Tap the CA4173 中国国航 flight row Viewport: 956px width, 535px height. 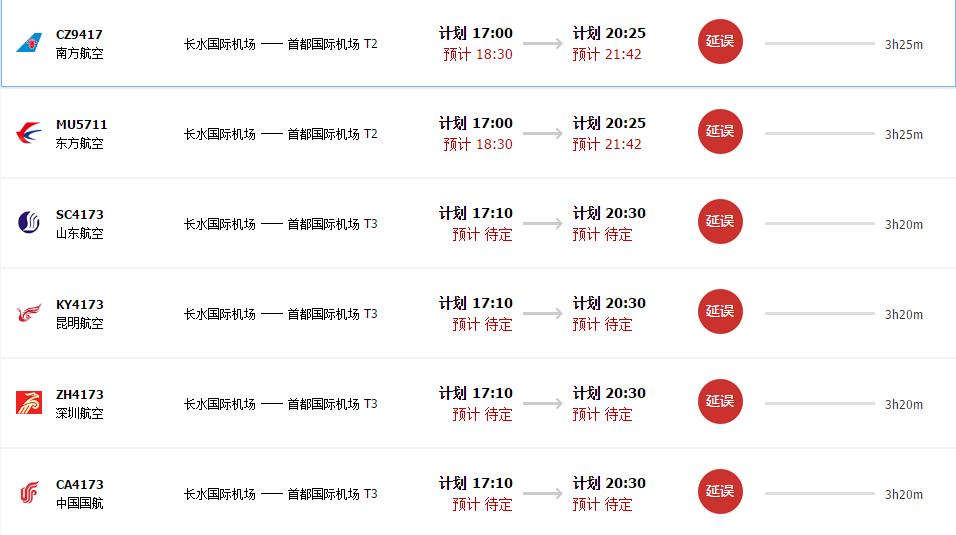coord(79,484)
